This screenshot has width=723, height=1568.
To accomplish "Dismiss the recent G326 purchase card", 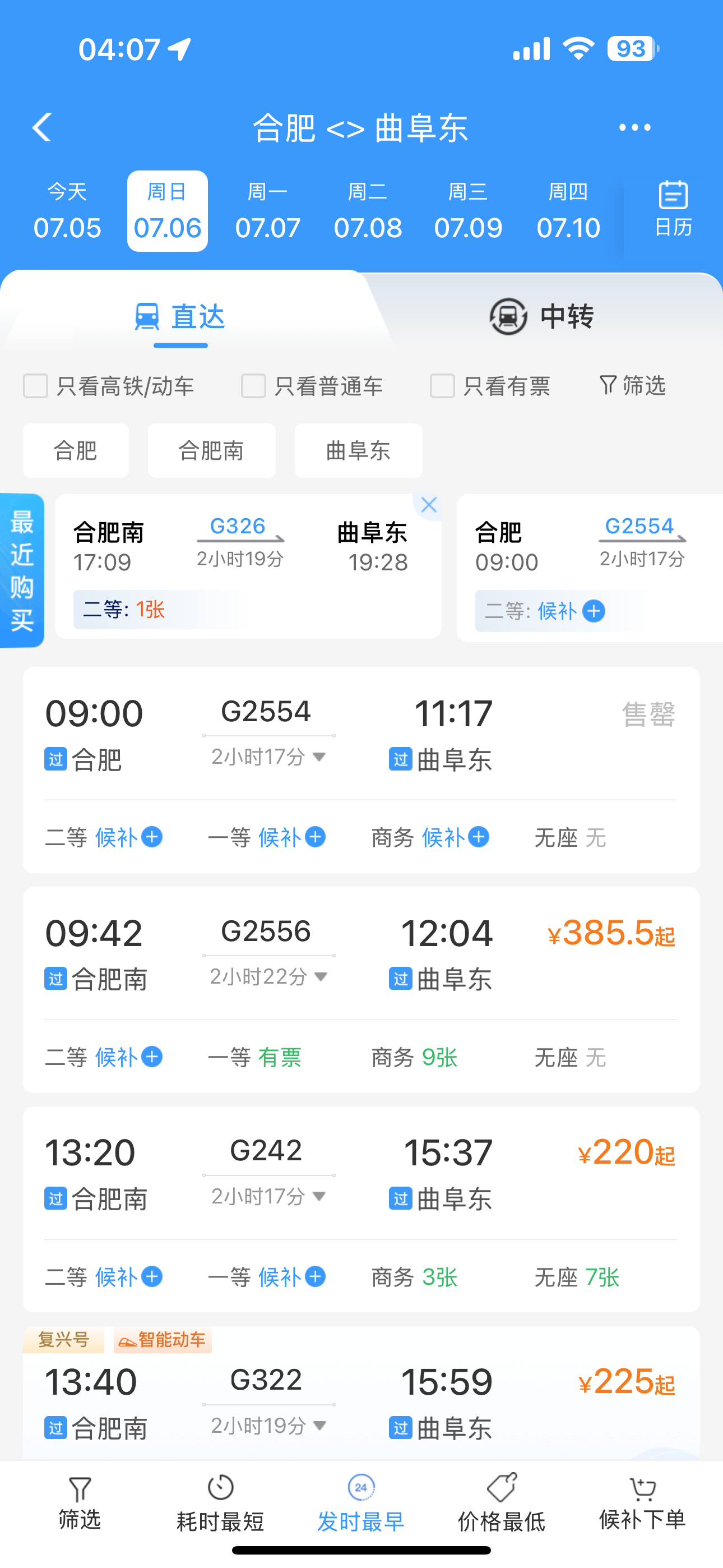I will (x=429, y=505).
